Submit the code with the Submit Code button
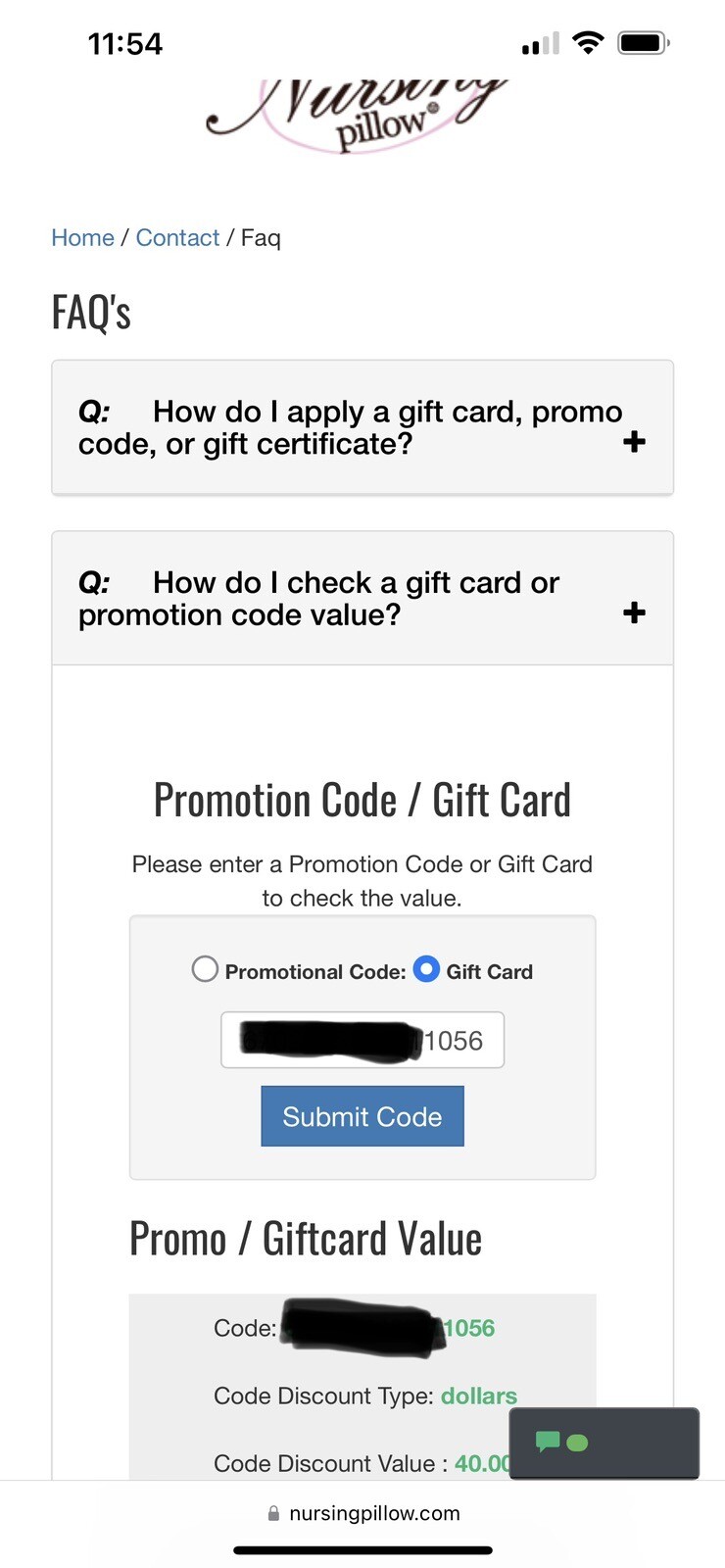Viewport: 725px width, 1568px height. coord(362,1116)
